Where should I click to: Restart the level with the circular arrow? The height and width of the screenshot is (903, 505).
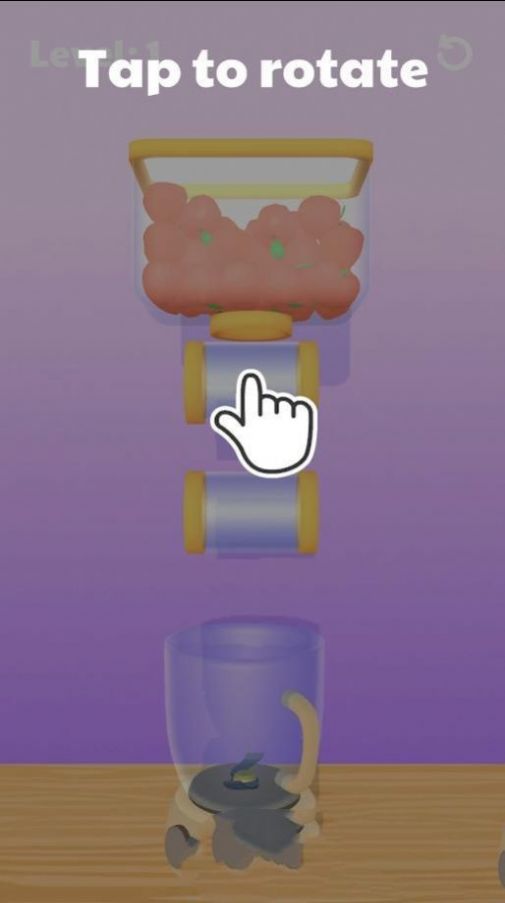[454, 53]
